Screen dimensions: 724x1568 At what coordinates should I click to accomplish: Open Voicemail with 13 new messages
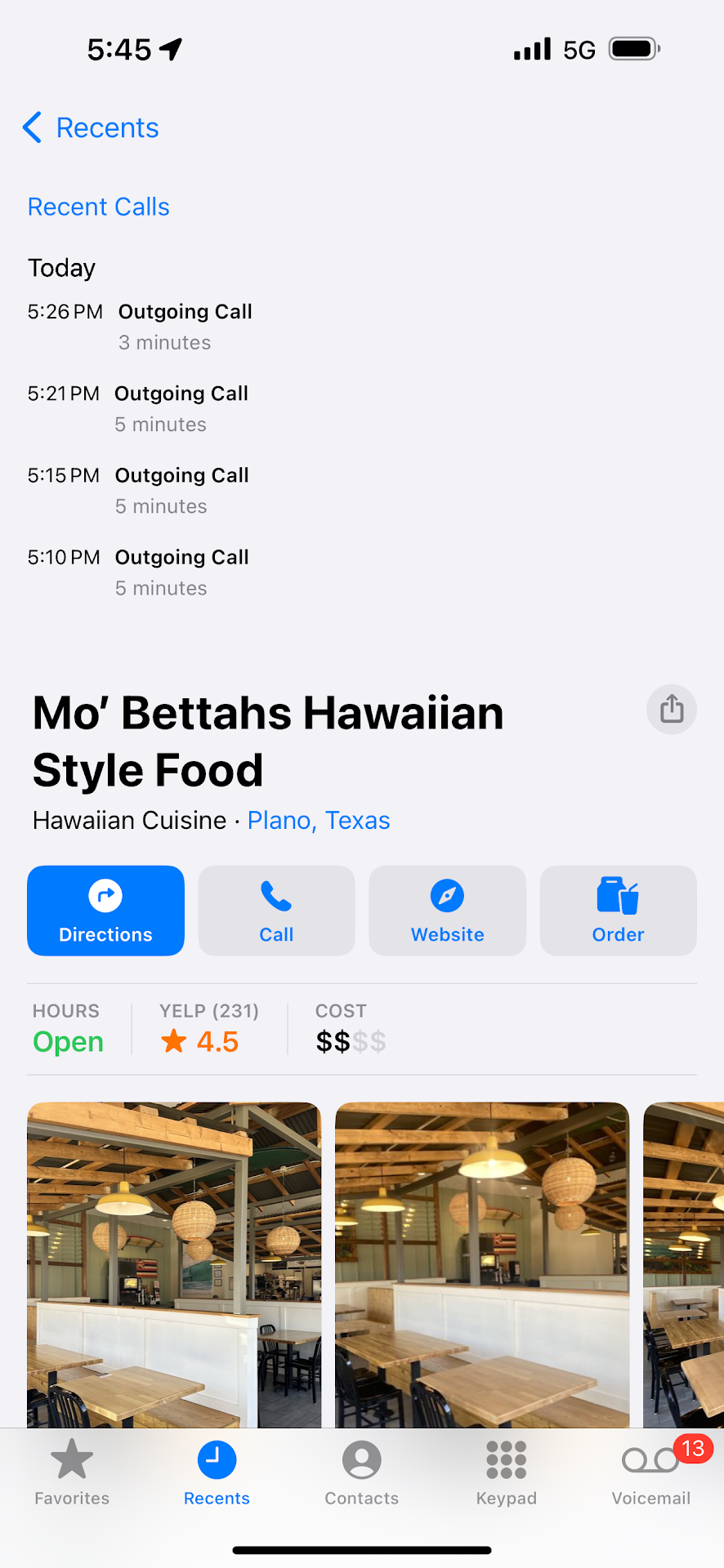pyautogui.click(x=651, y=1472)
